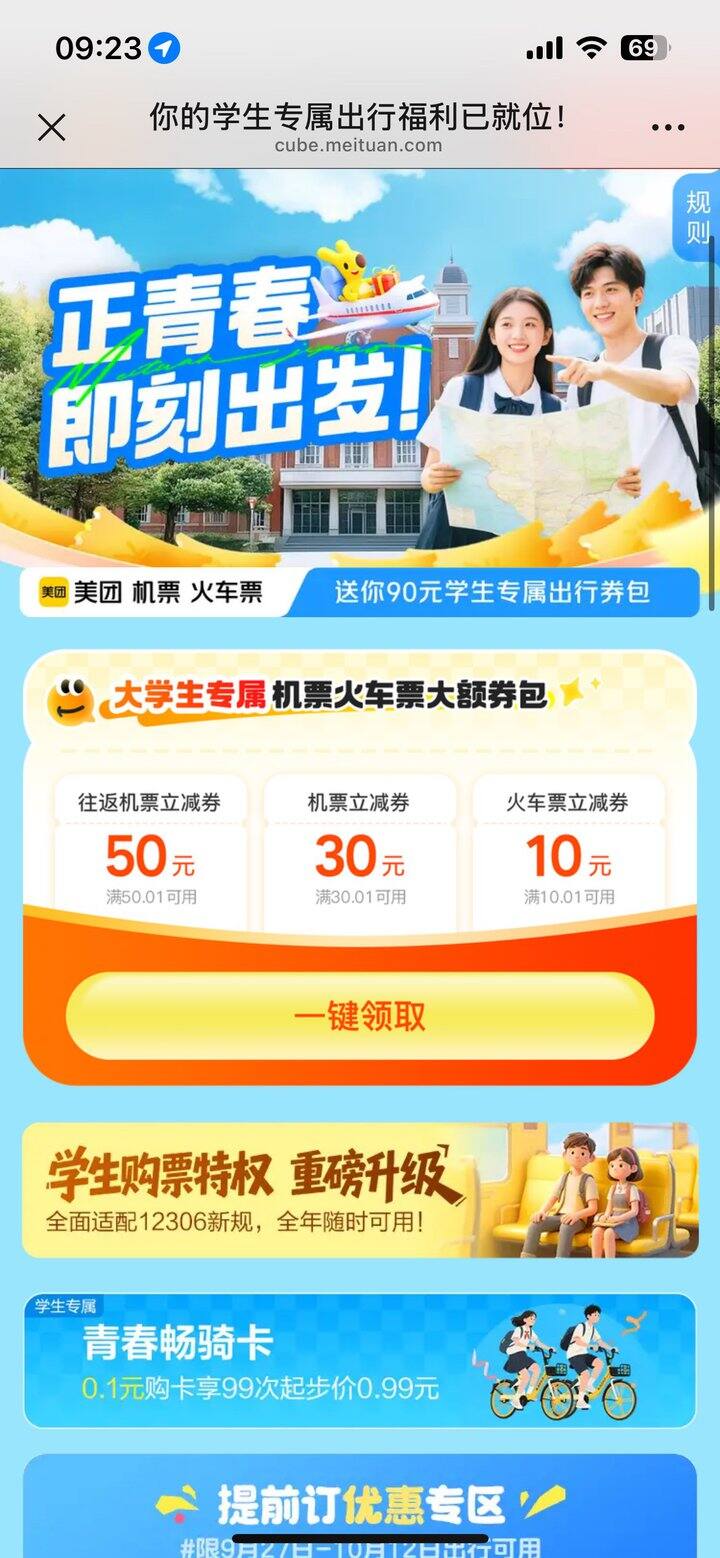This screenshot has width=720, height=1558.
Task: Close the Meituan student travel page
Action: pyautogui.click(x=51, y=127)
